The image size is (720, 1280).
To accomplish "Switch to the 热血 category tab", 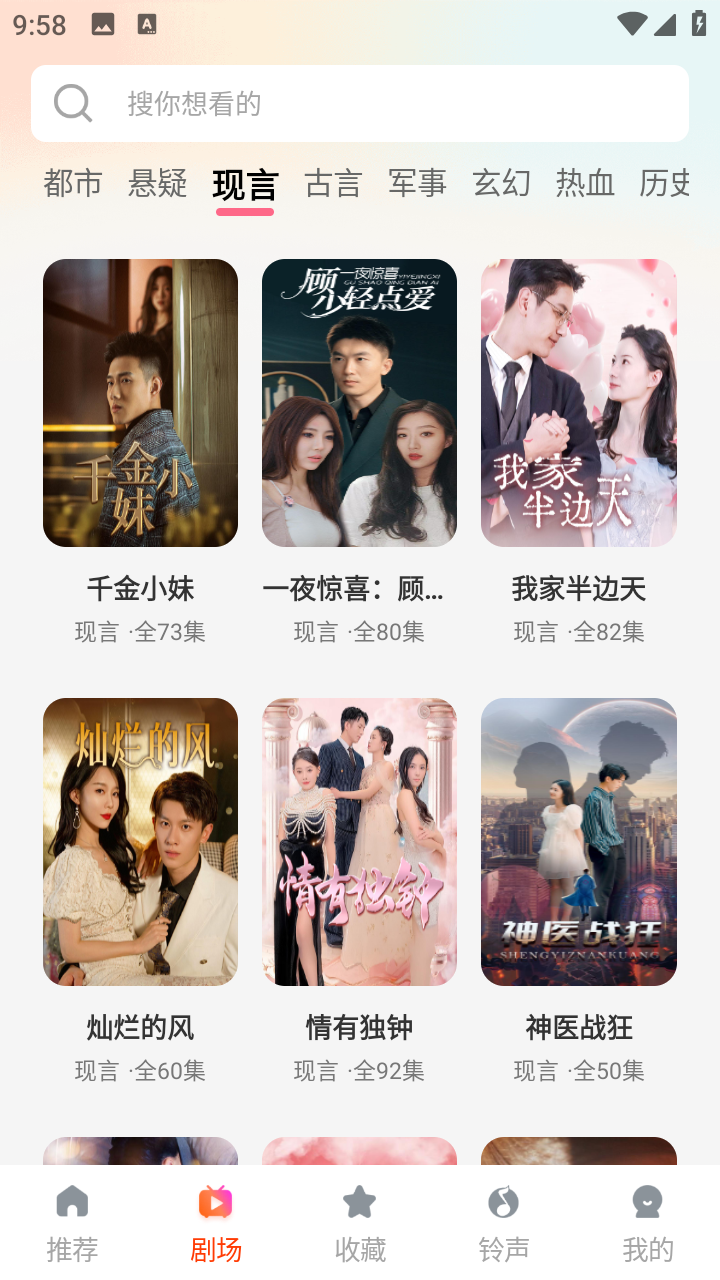I will click(585, 183).
